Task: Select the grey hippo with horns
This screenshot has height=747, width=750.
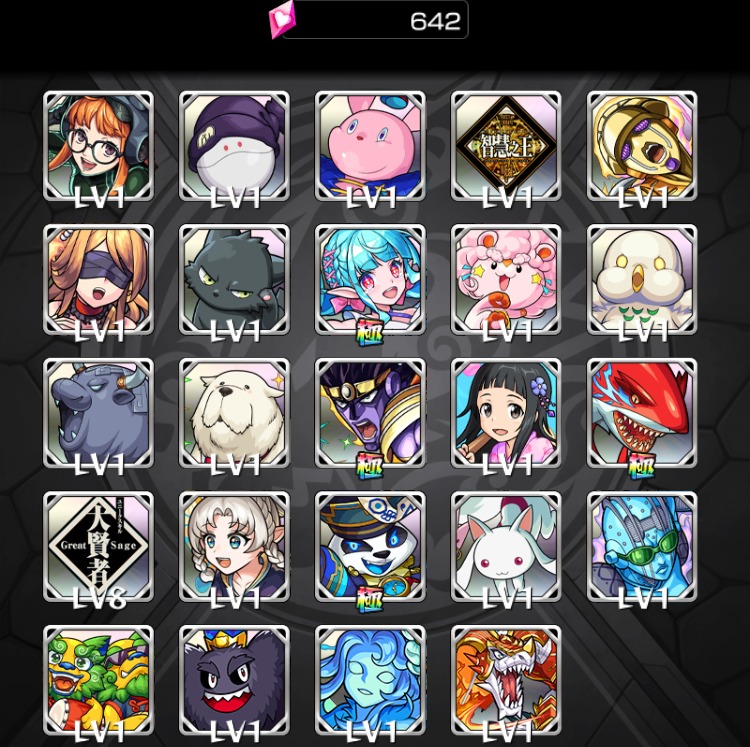Action: tap(98, 413)
